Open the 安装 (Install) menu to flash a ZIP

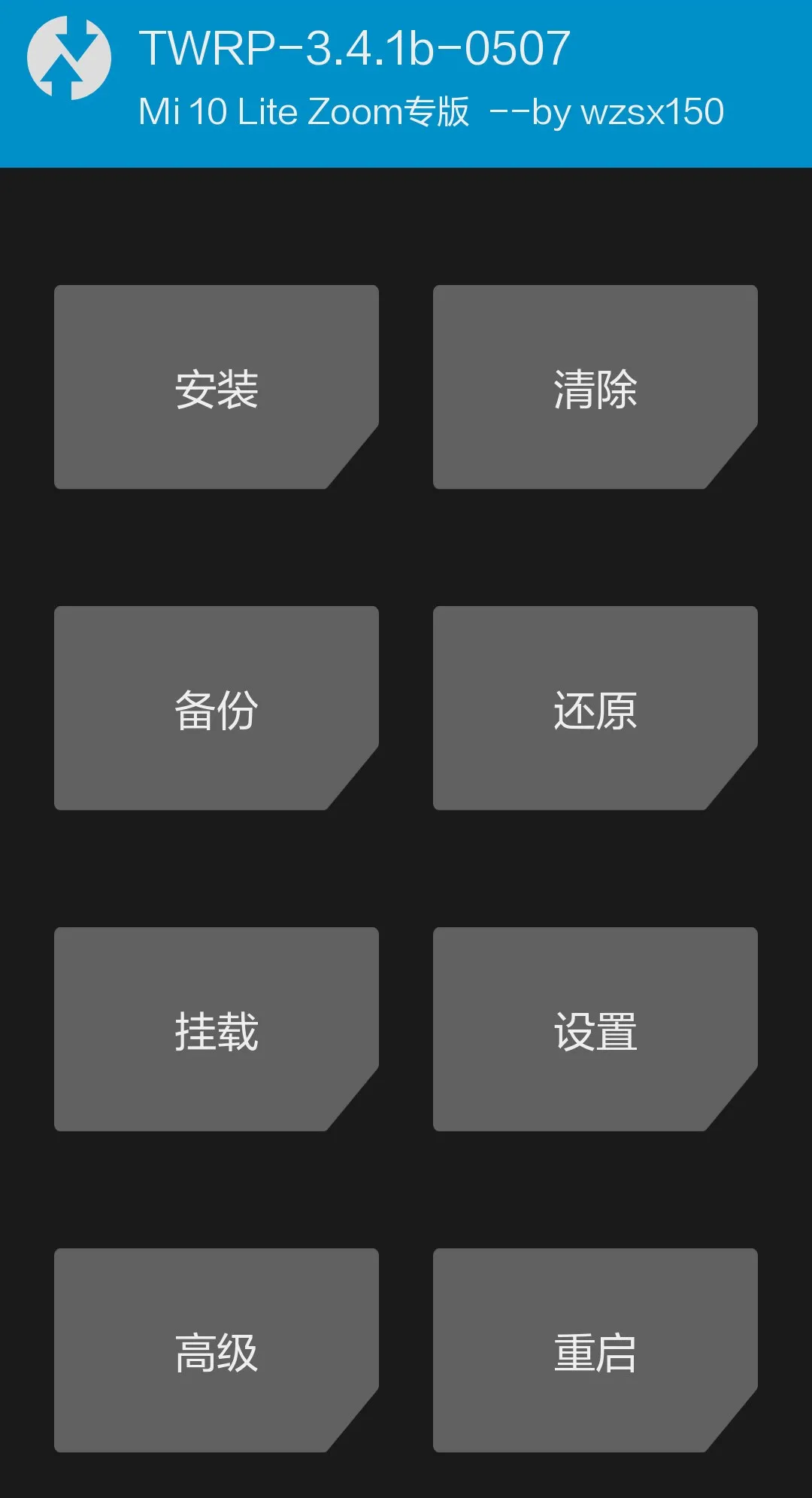(x=216, y=387)
